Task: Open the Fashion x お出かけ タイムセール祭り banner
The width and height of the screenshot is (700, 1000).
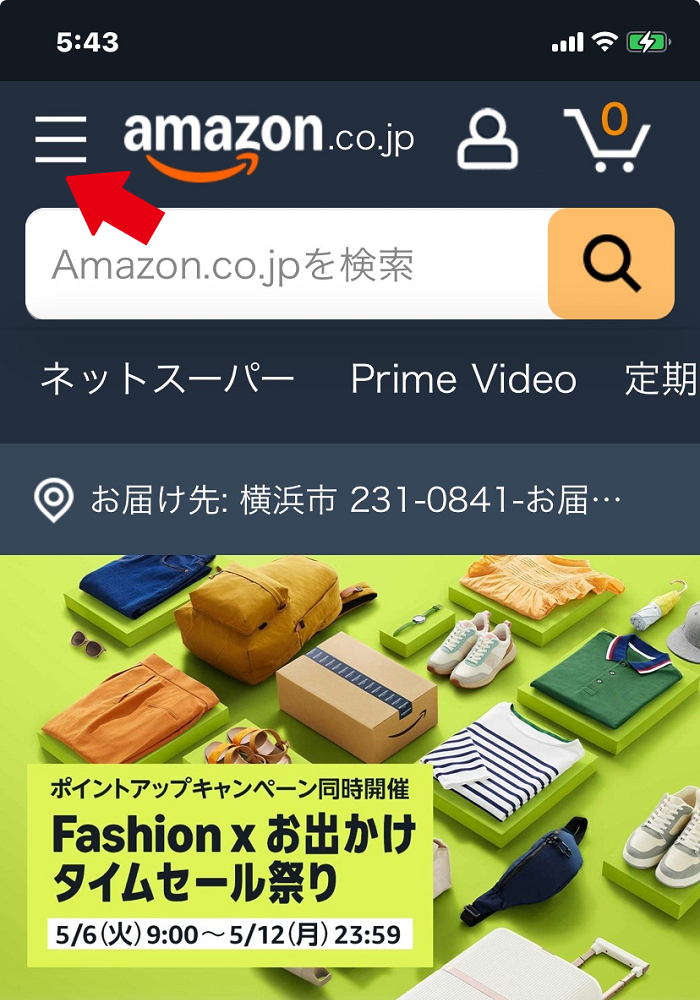Action: pyautogui.click(x=350, y=780)
